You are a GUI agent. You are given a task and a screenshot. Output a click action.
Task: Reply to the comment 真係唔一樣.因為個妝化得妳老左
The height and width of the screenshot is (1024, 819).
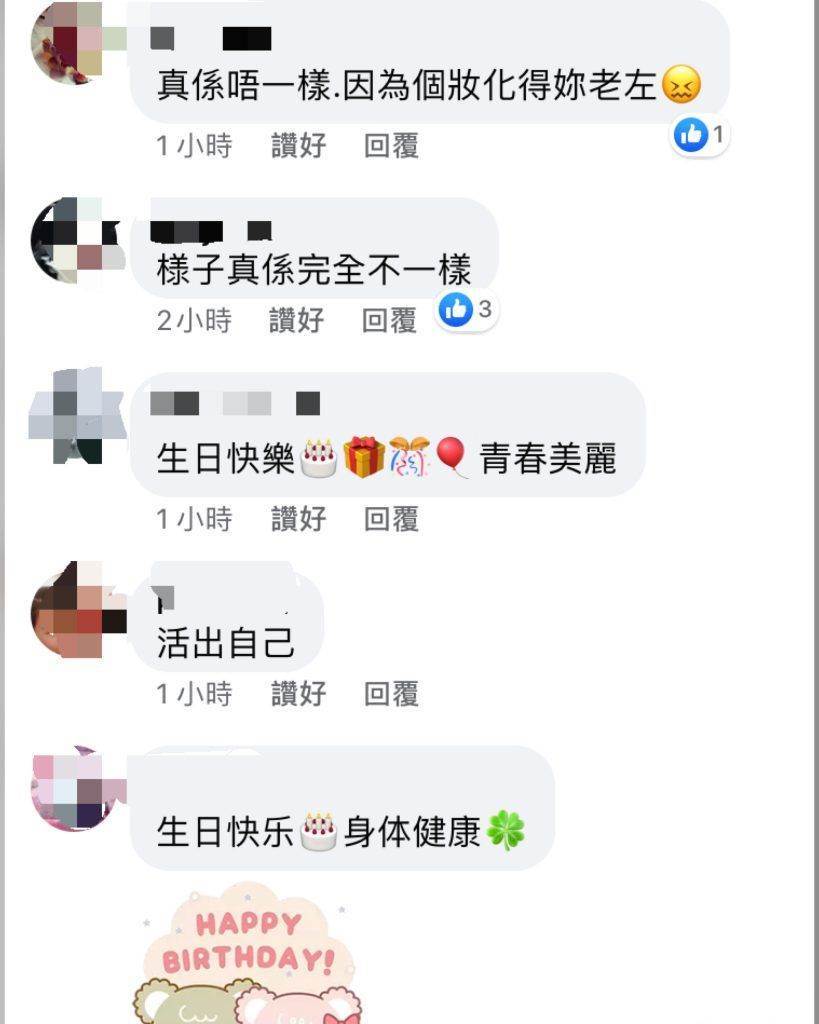click(391, 146)
